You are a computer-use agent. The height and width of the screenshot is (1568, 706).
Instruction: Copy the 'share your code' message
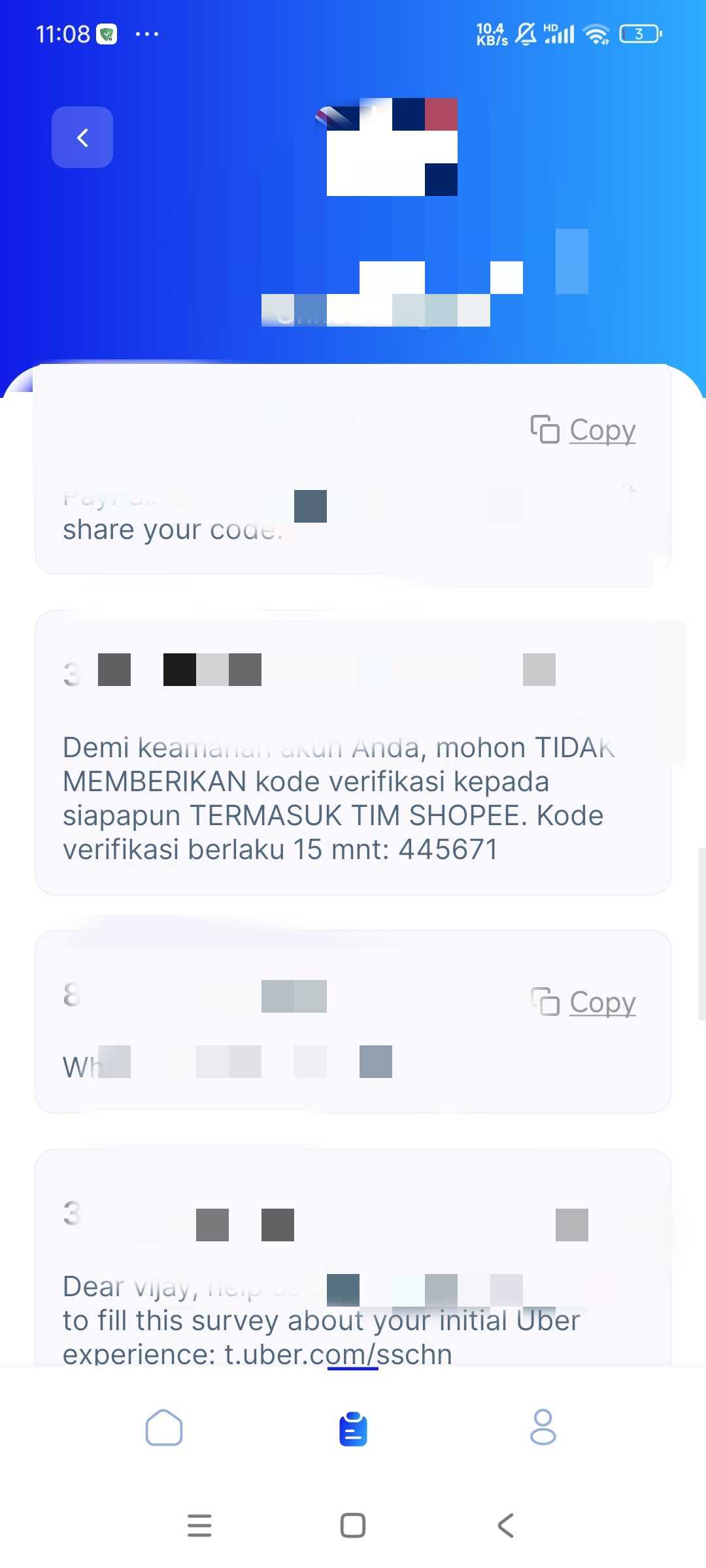[x=583, y=430]
